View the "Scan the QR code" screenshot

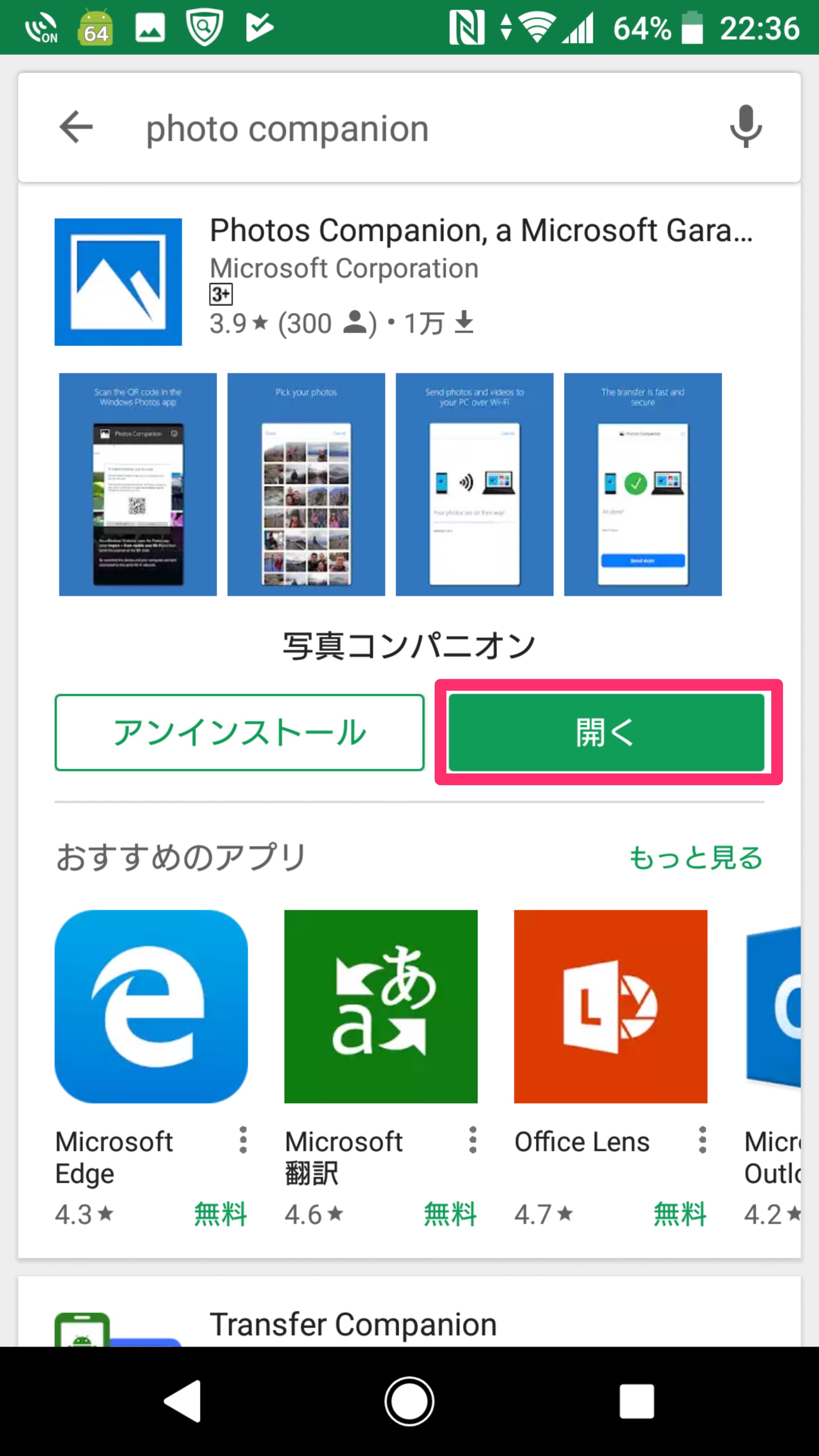pyautogui.click(x=138, y=485)
